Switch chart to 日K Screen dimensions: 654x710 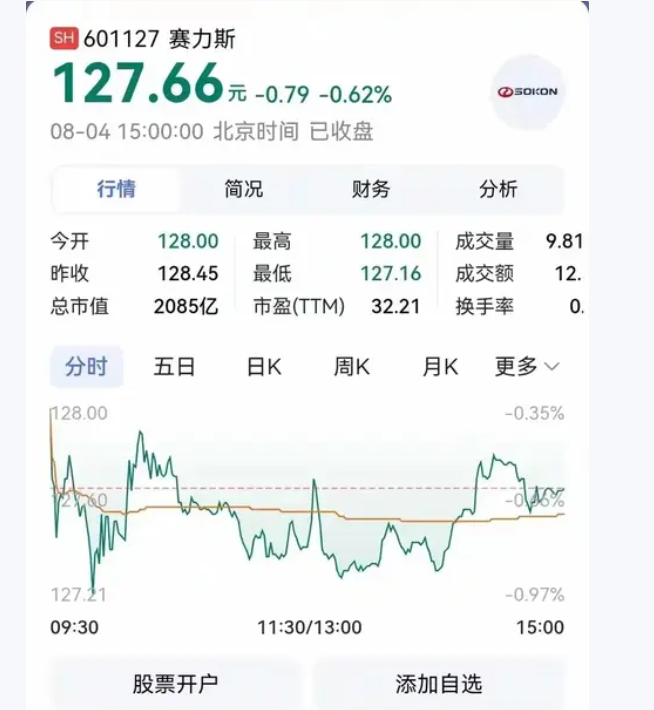coord(264,367)
